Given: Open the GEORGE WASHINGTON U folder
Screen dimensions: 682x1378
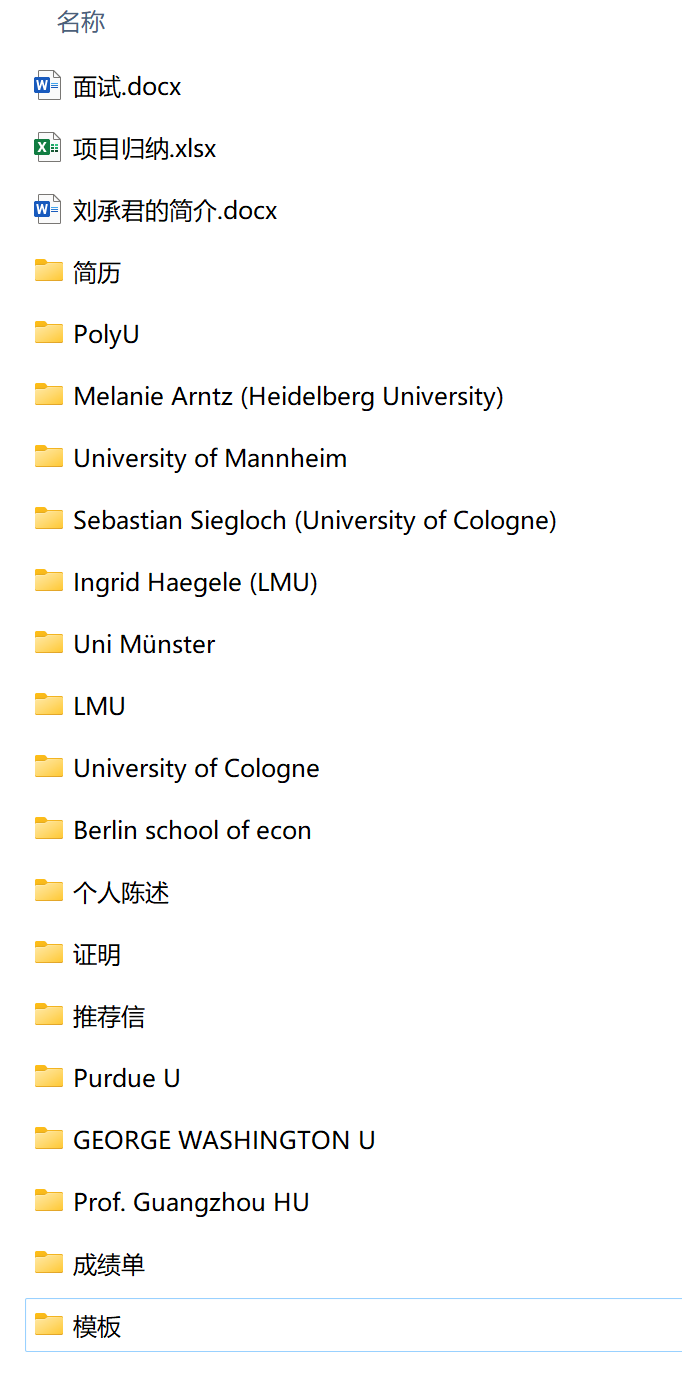Looking at the screenshot, I should [x=224, y=1141].
